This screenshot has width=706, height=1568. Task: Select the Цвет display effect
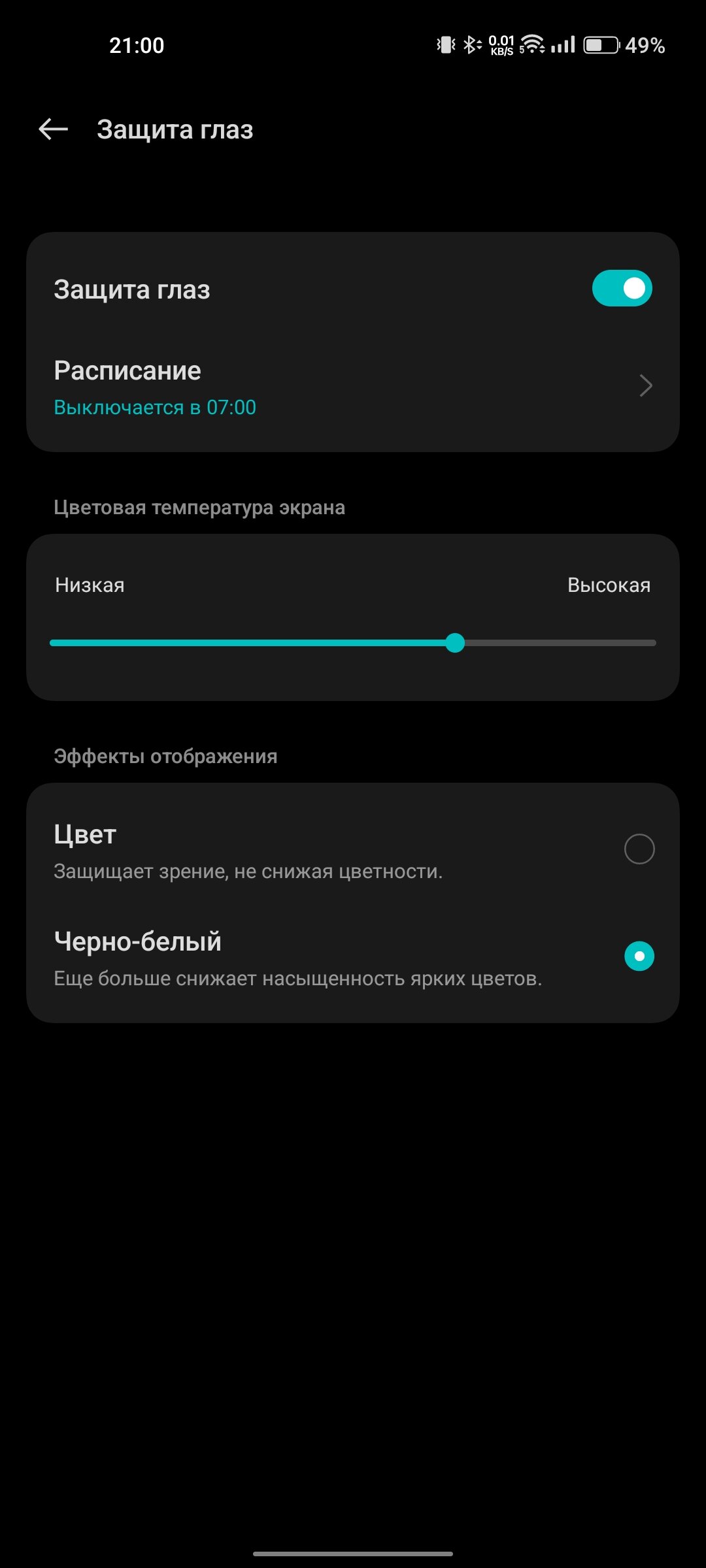[x=639, y=849]
